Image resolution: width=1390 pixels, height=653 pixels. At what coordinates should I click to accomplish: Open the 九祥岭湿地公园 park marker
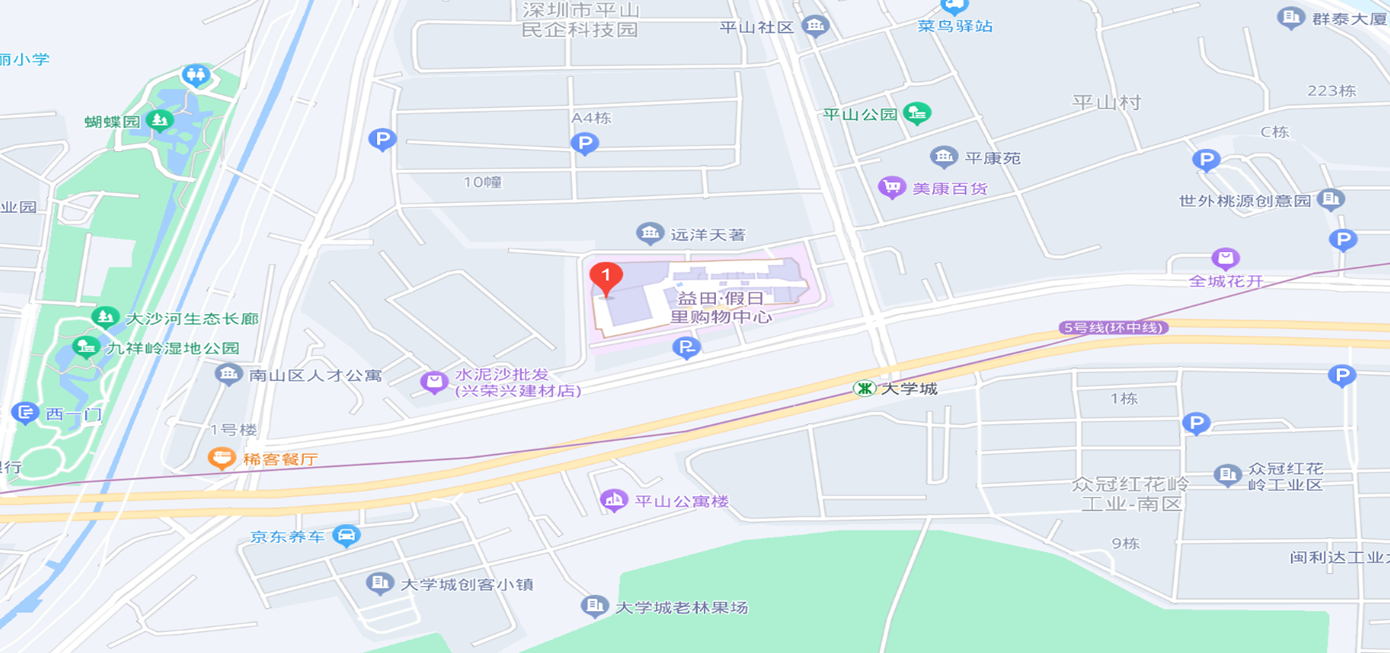[x=86, y=348]
